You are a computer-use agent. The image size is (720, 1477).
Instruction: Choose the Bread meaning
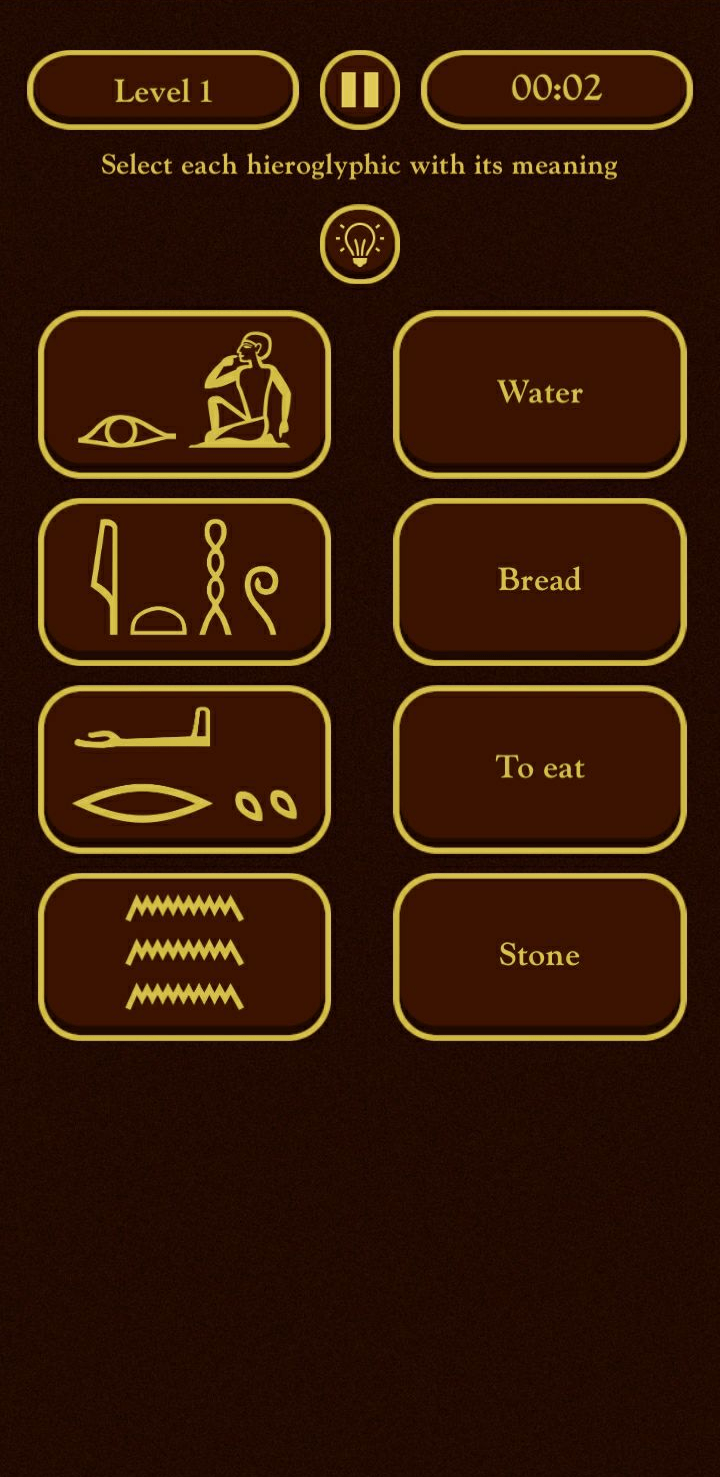[x=540, y=580]
